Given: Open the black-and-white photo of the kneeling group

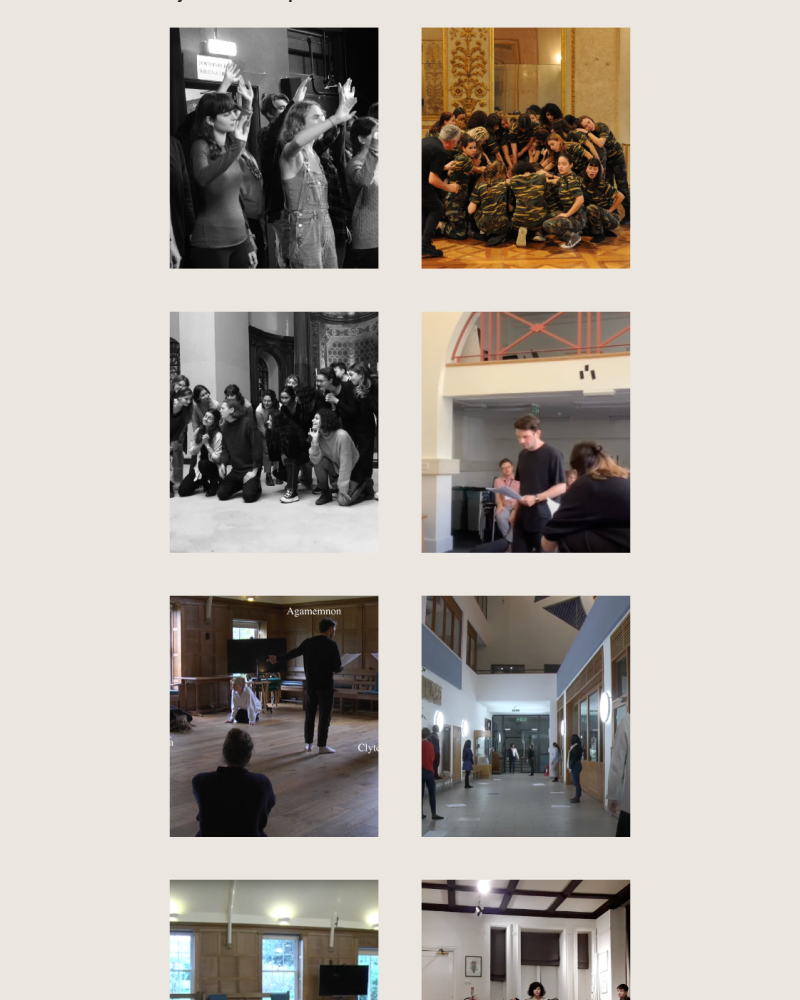Looking at the screenshot, I should [274, 432].
